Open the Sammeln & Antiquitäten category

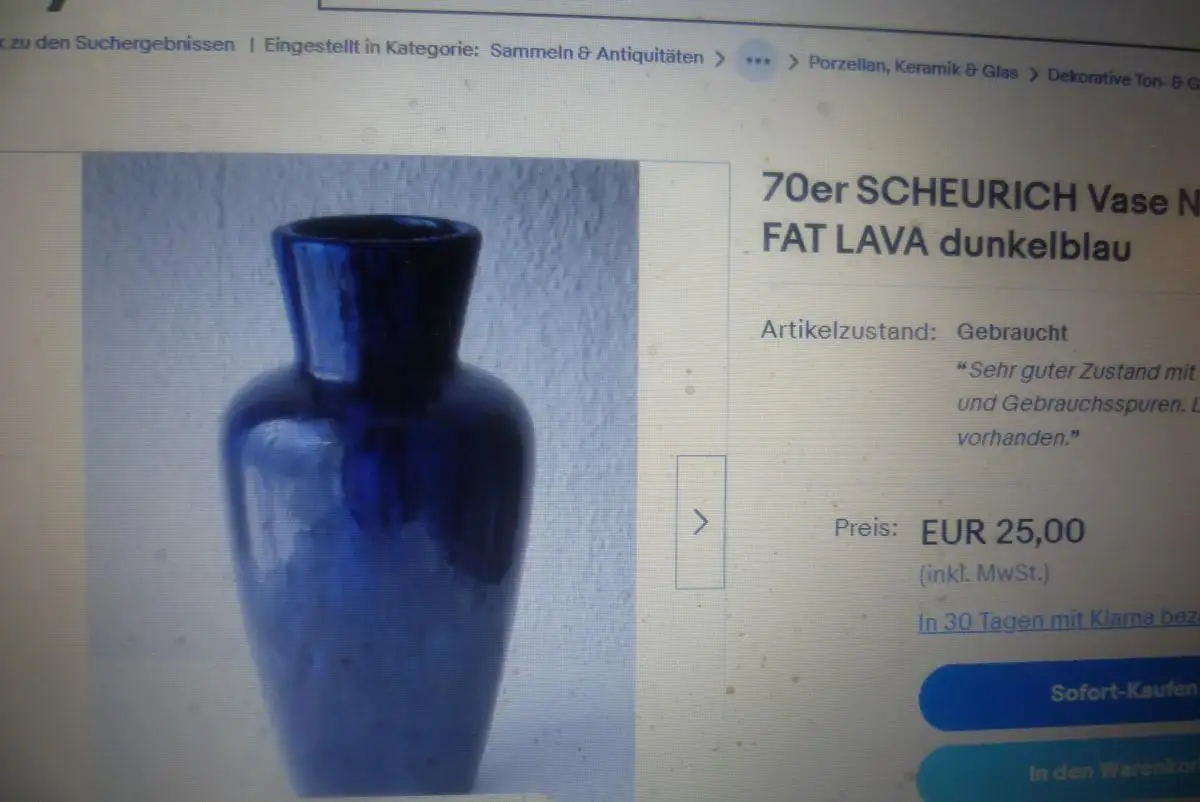coord(596,55)
